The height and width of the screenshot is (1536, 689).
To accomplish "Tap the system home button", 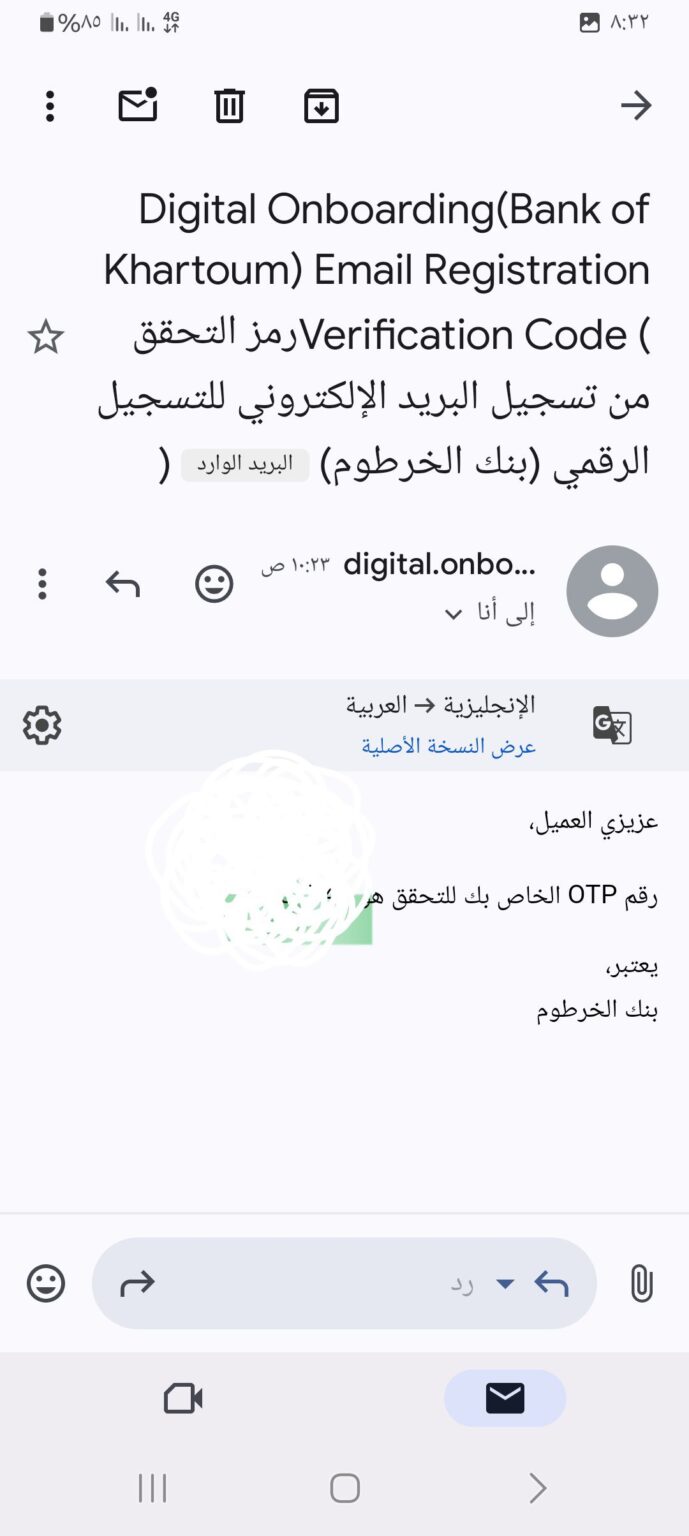I will click(x=344, y=1489).
